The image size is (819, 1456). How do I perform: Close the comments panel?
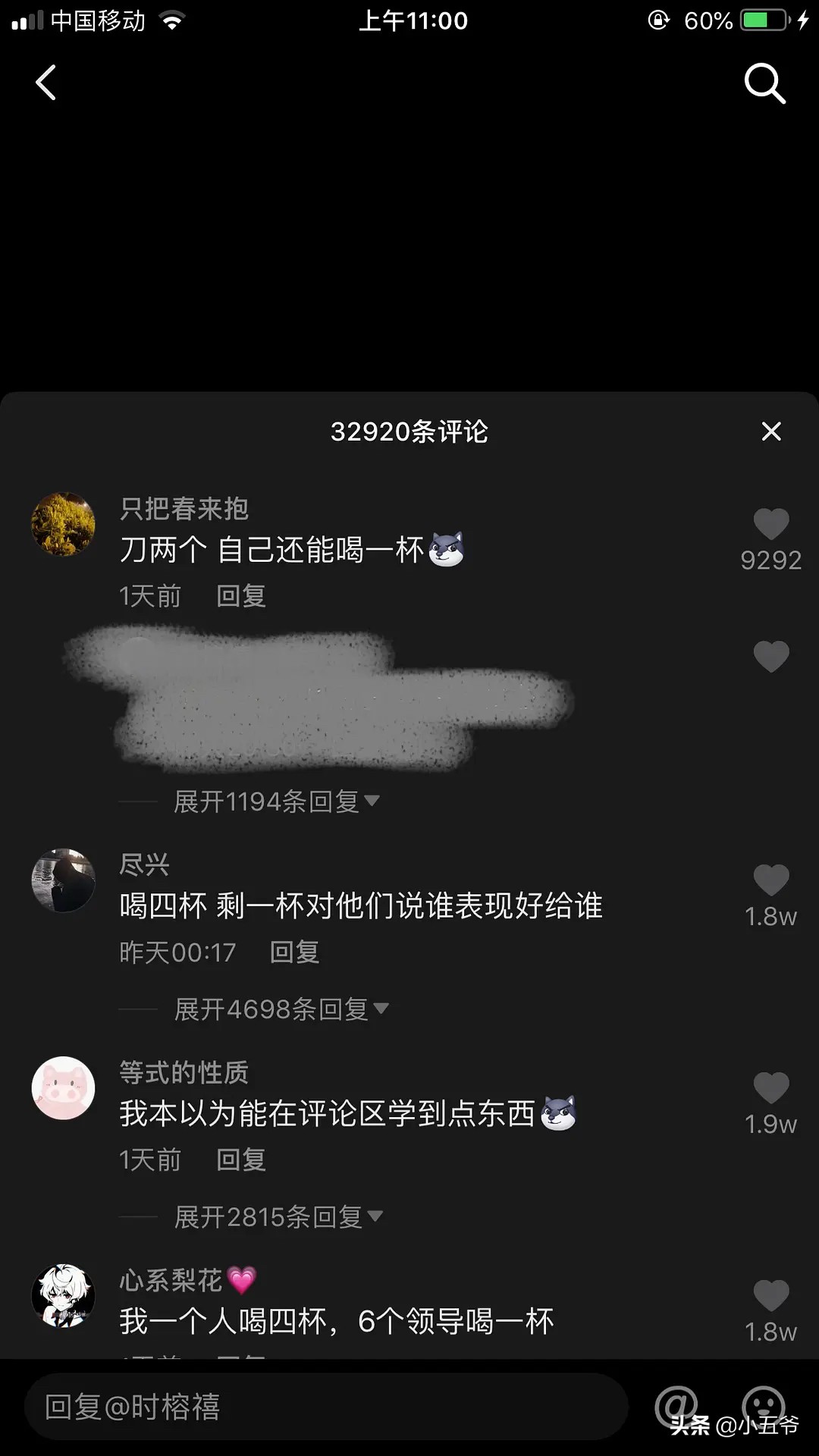click(771, 431)
